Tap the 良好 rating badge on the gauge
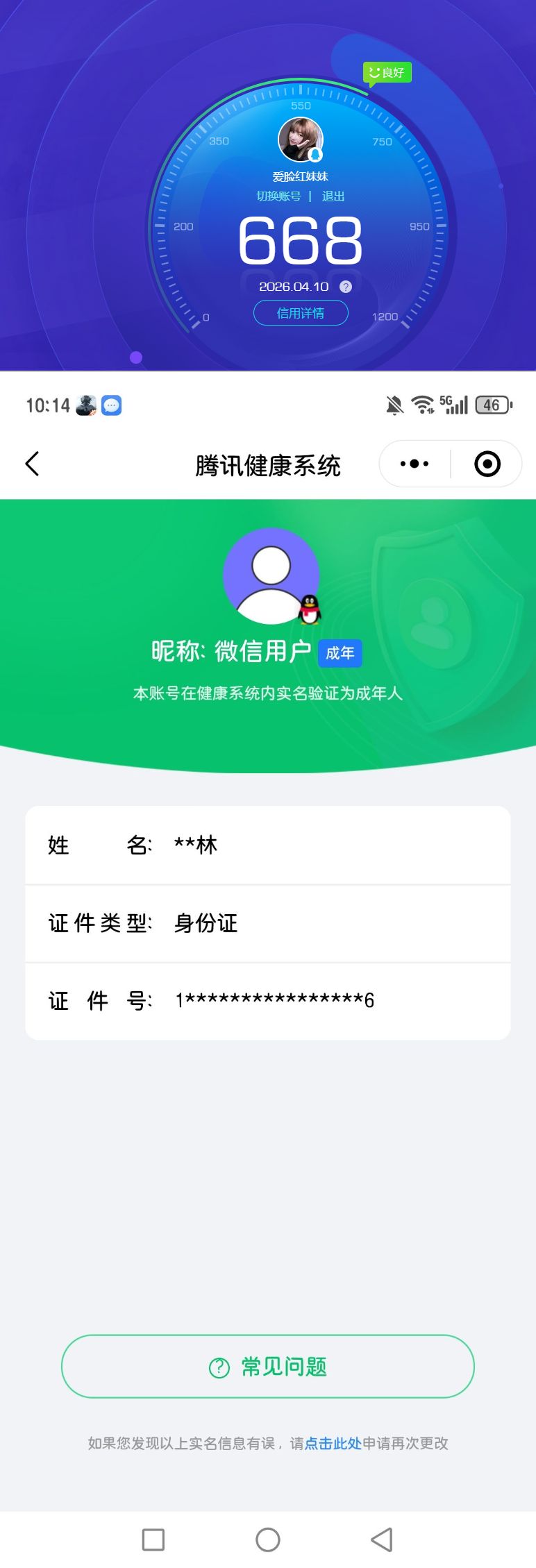The image size is (536, 1568). 387,71
